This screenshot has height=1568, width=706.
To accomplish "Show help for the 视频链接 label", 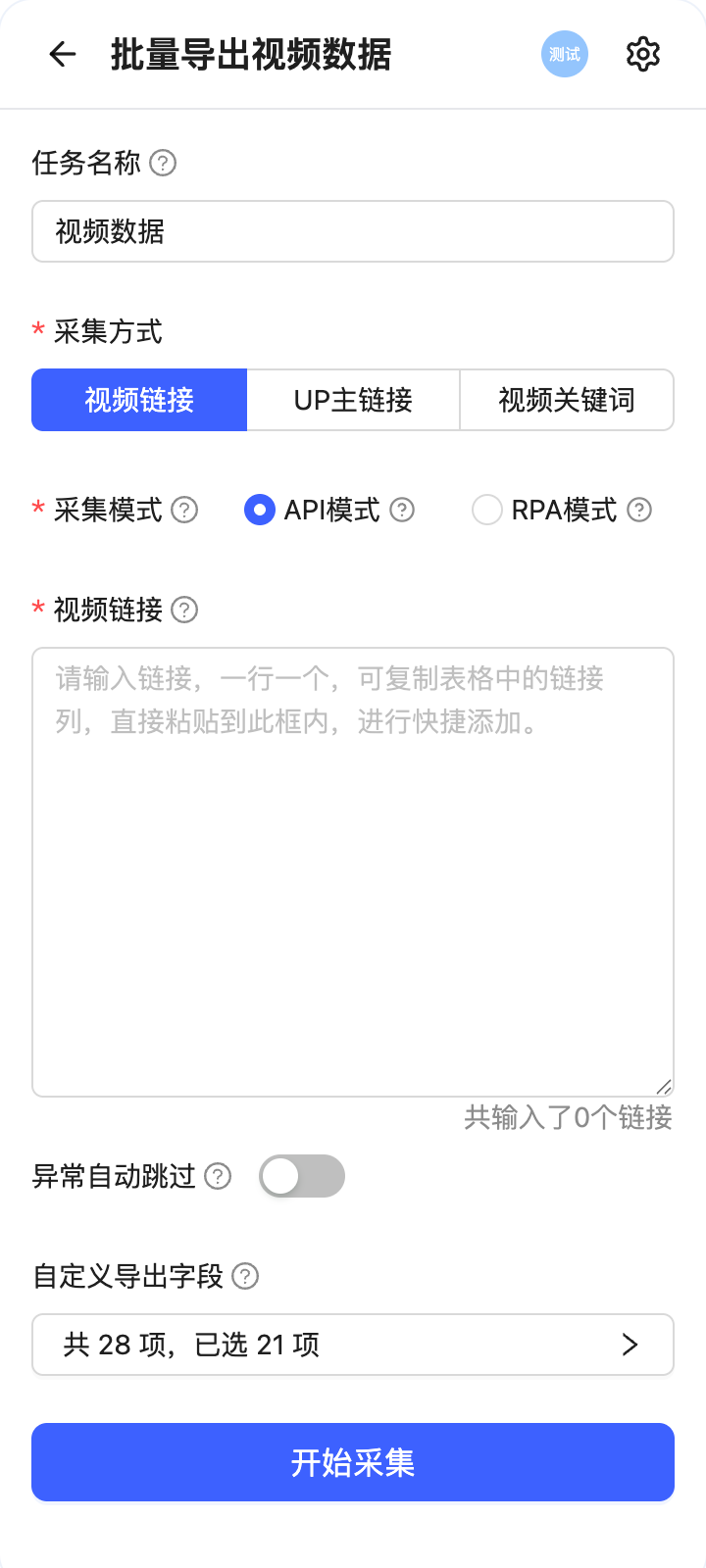I will point(184,610).
